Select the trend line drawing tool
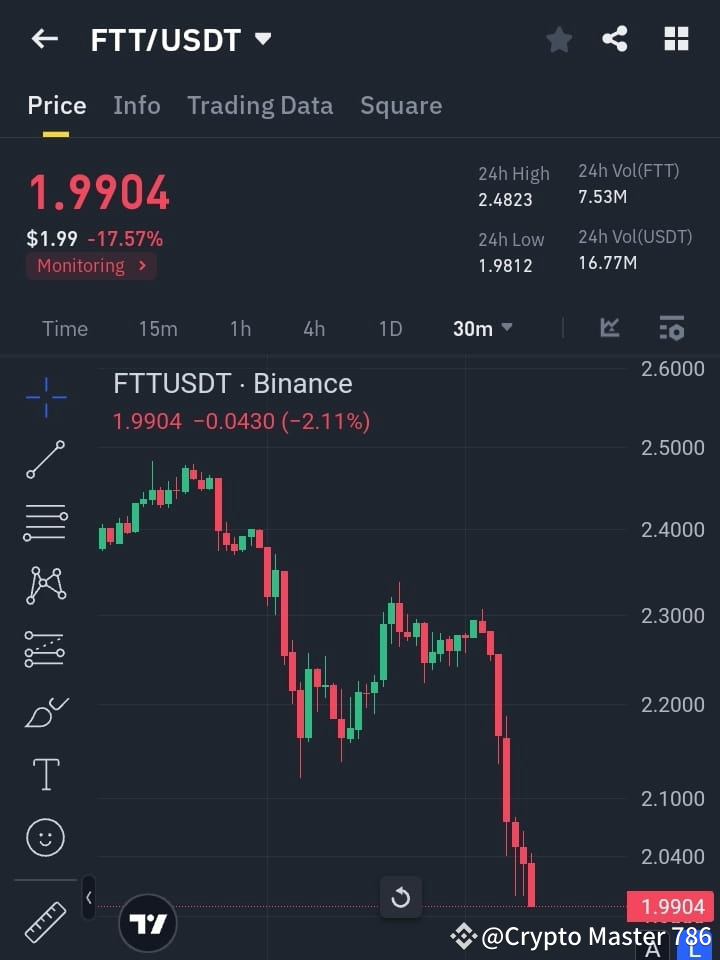This screenshot has height=960, width=720. click(44, 460)
